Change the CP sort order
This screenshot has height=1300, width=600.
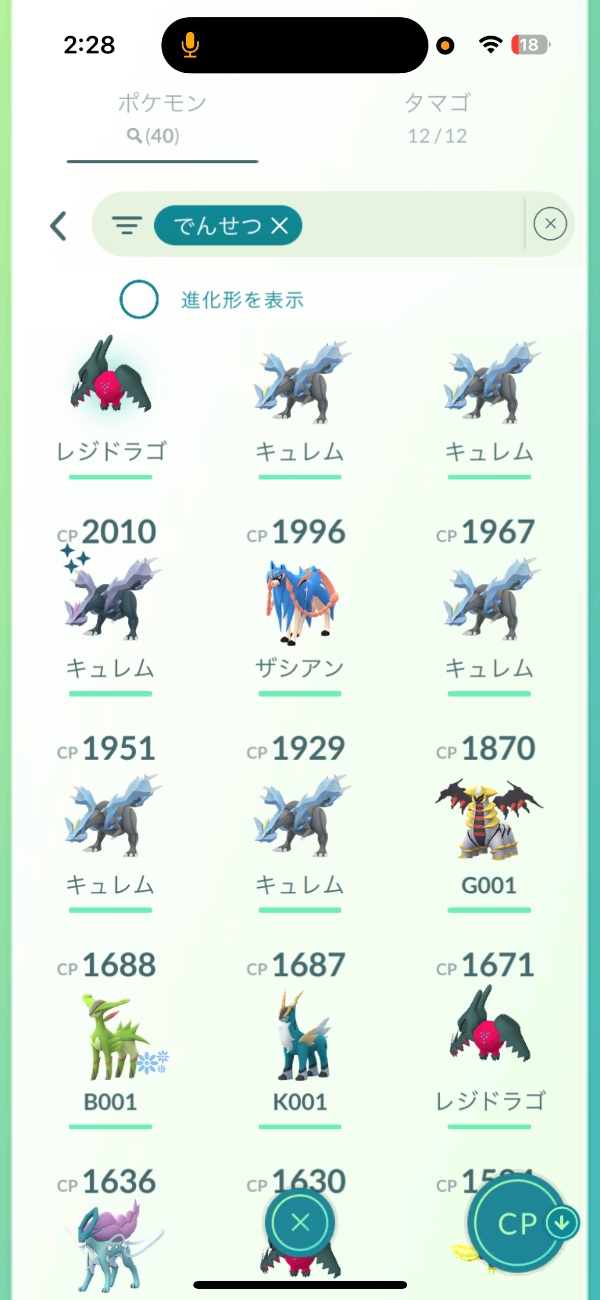[520, 1223]
